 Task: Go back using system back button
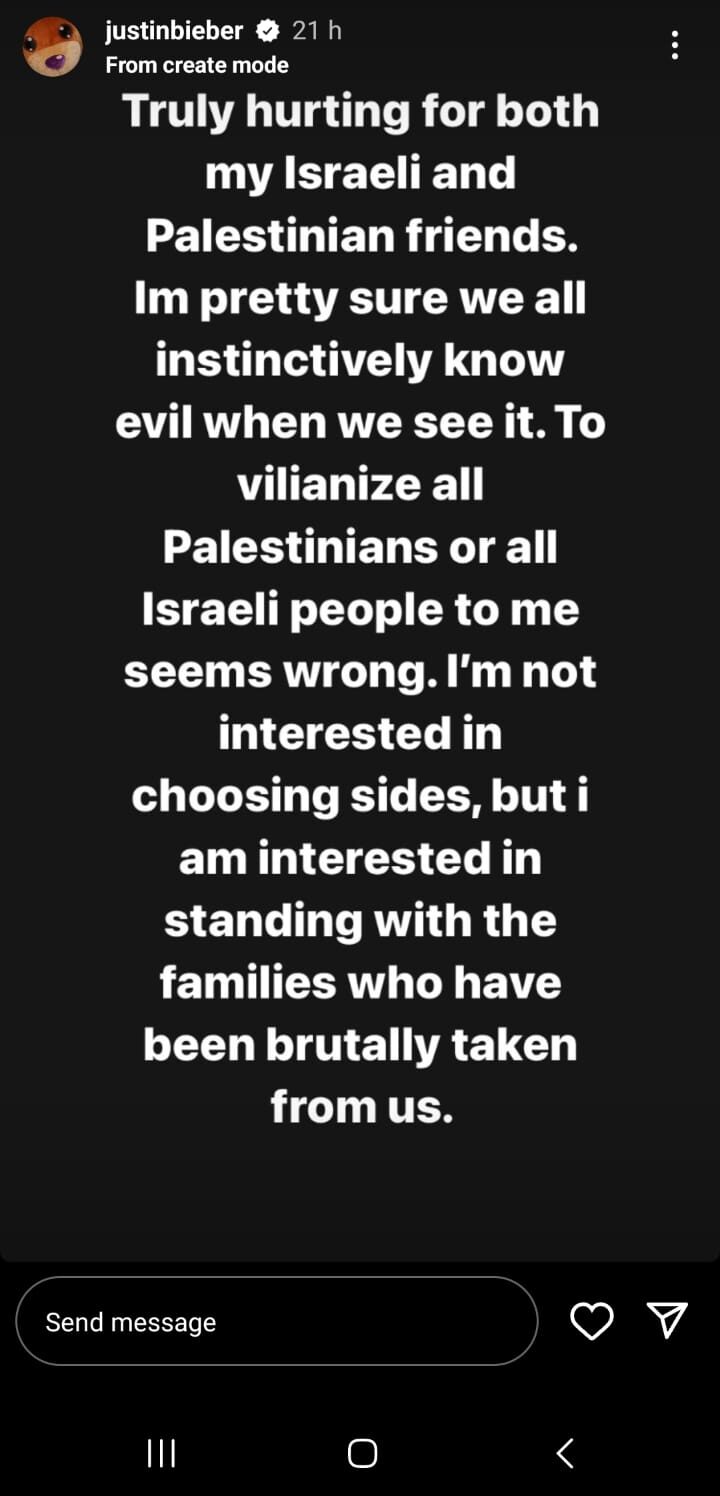565,1453
